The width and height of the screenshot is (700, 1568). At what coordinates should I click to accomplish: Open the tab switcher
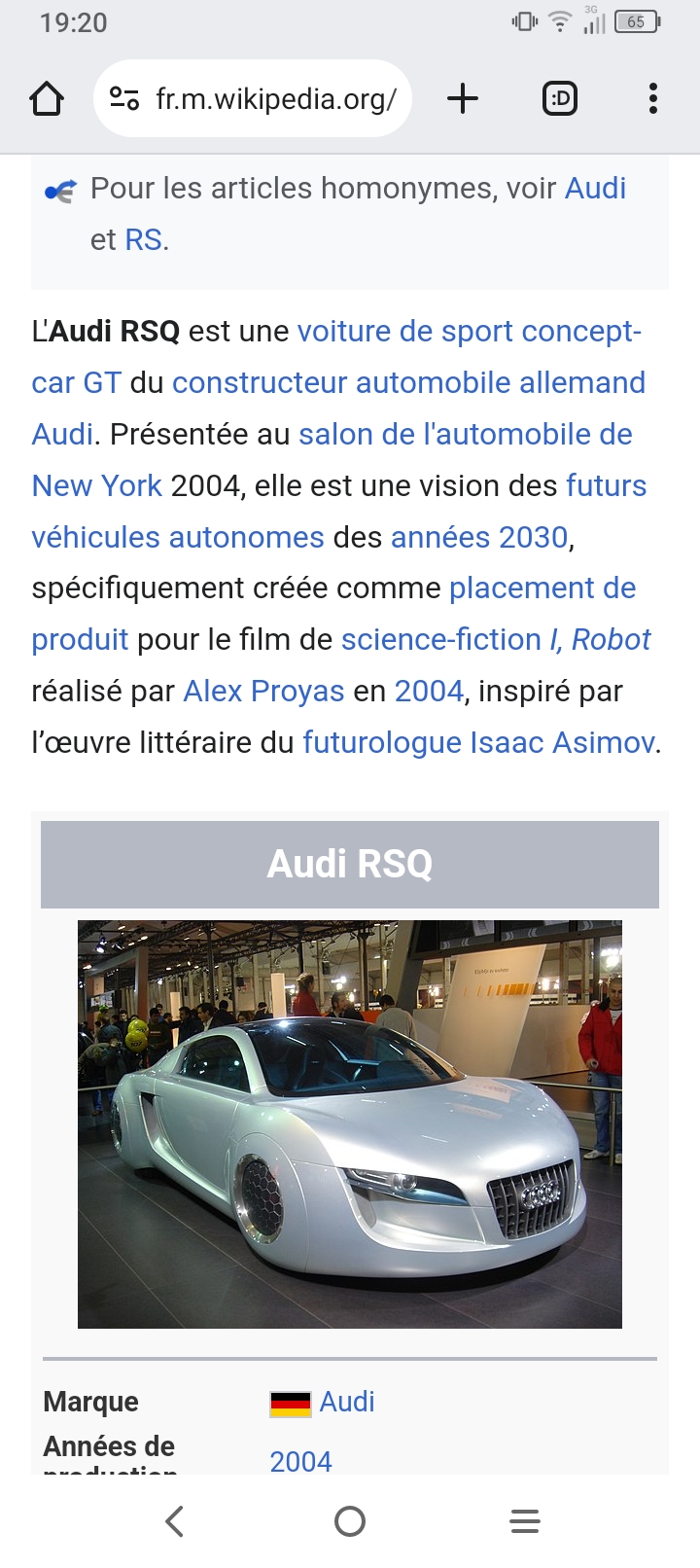(x=559, y=98)
